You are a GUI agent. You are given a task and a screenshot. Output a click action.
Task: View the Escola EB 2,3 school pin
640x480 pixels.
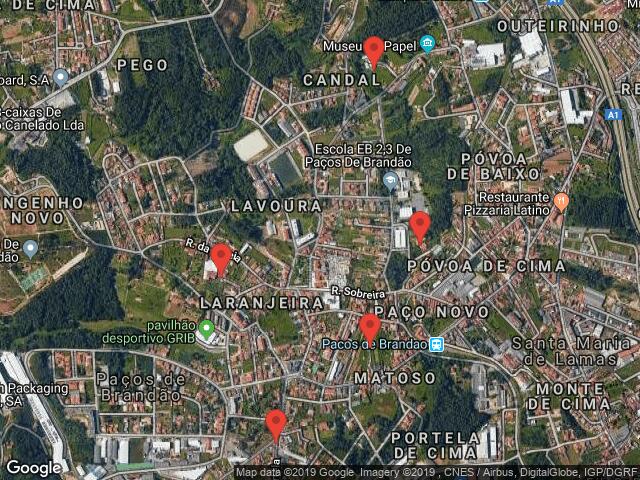click(x=390, y=180)
